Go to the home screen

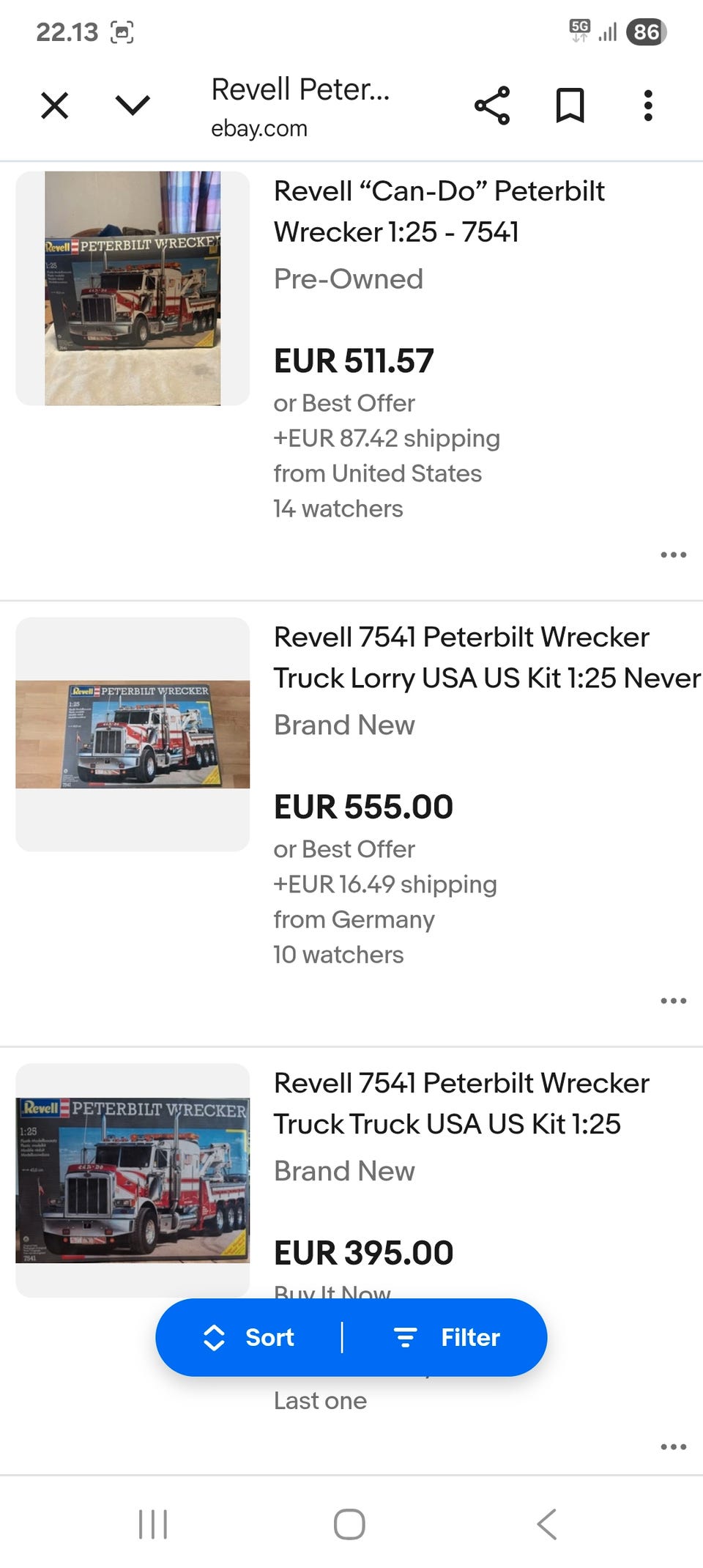point(349,1525)
